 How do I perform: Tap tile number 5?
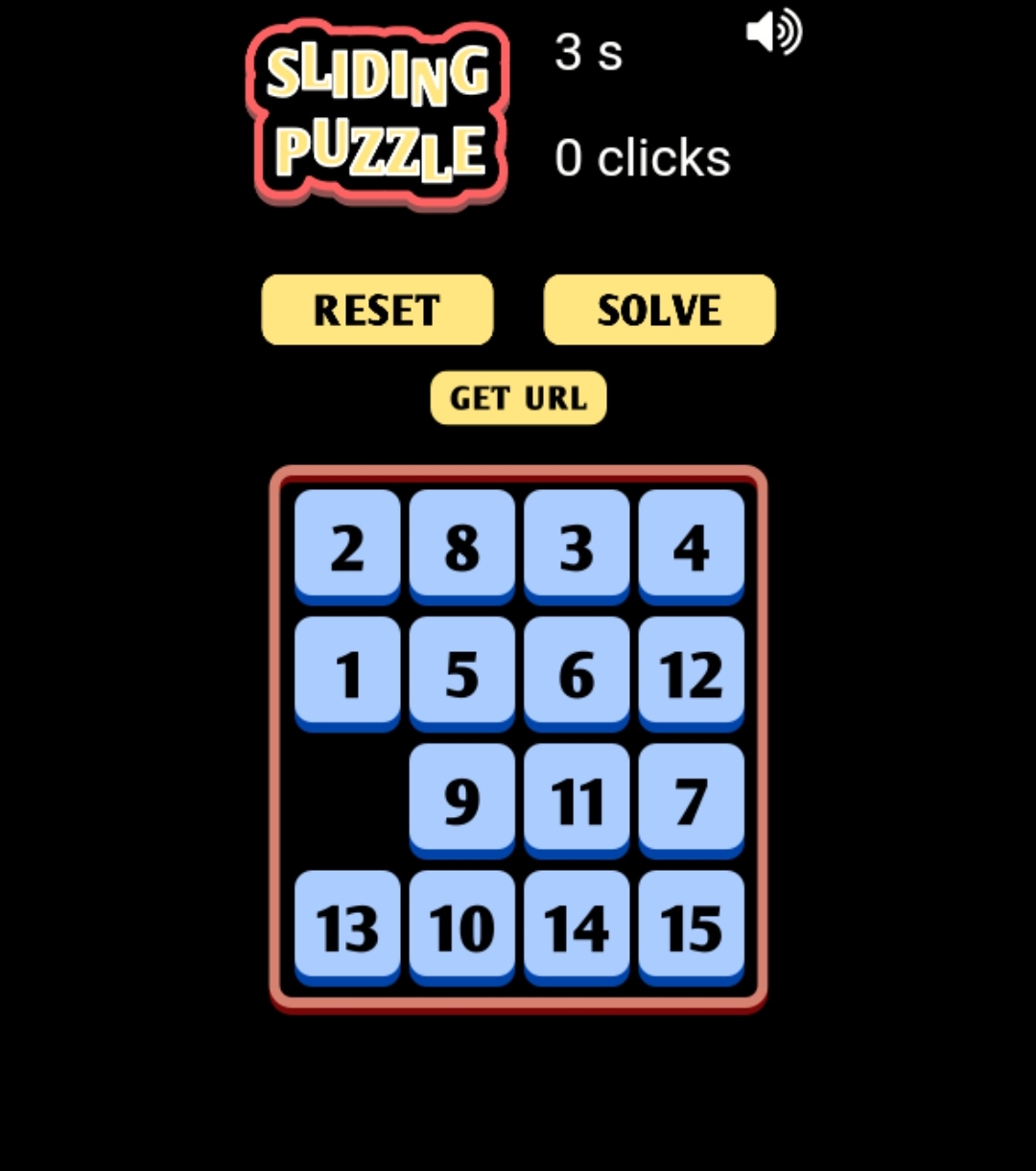461,672
